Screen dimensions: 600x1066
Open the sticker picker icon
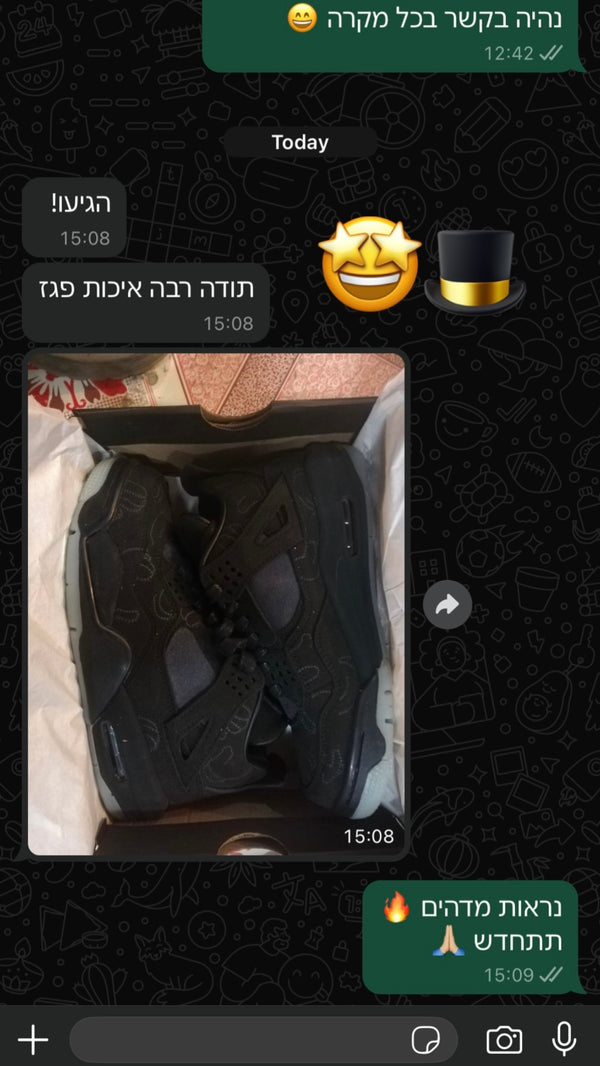click(426, 1040)
